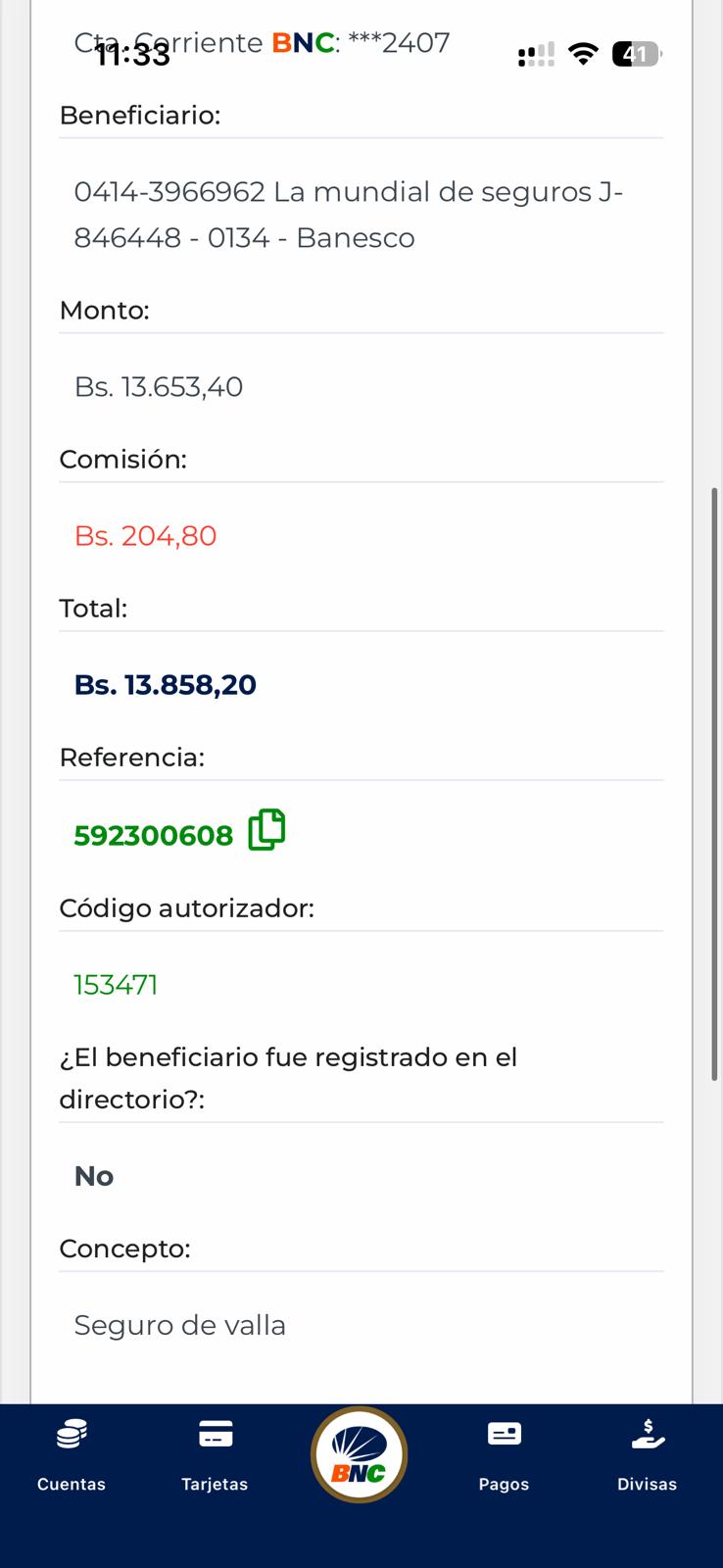723x1568 pixels.
Task: Go to the BNC home button
Action: pyautogui.click(x=360, y=1455)
